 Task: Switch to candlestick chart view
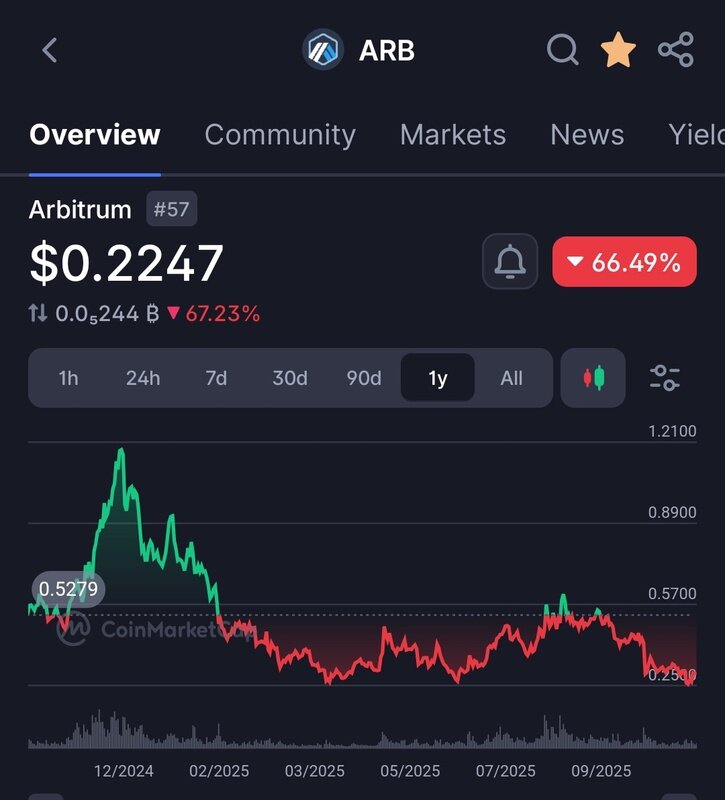pos(593,378)
